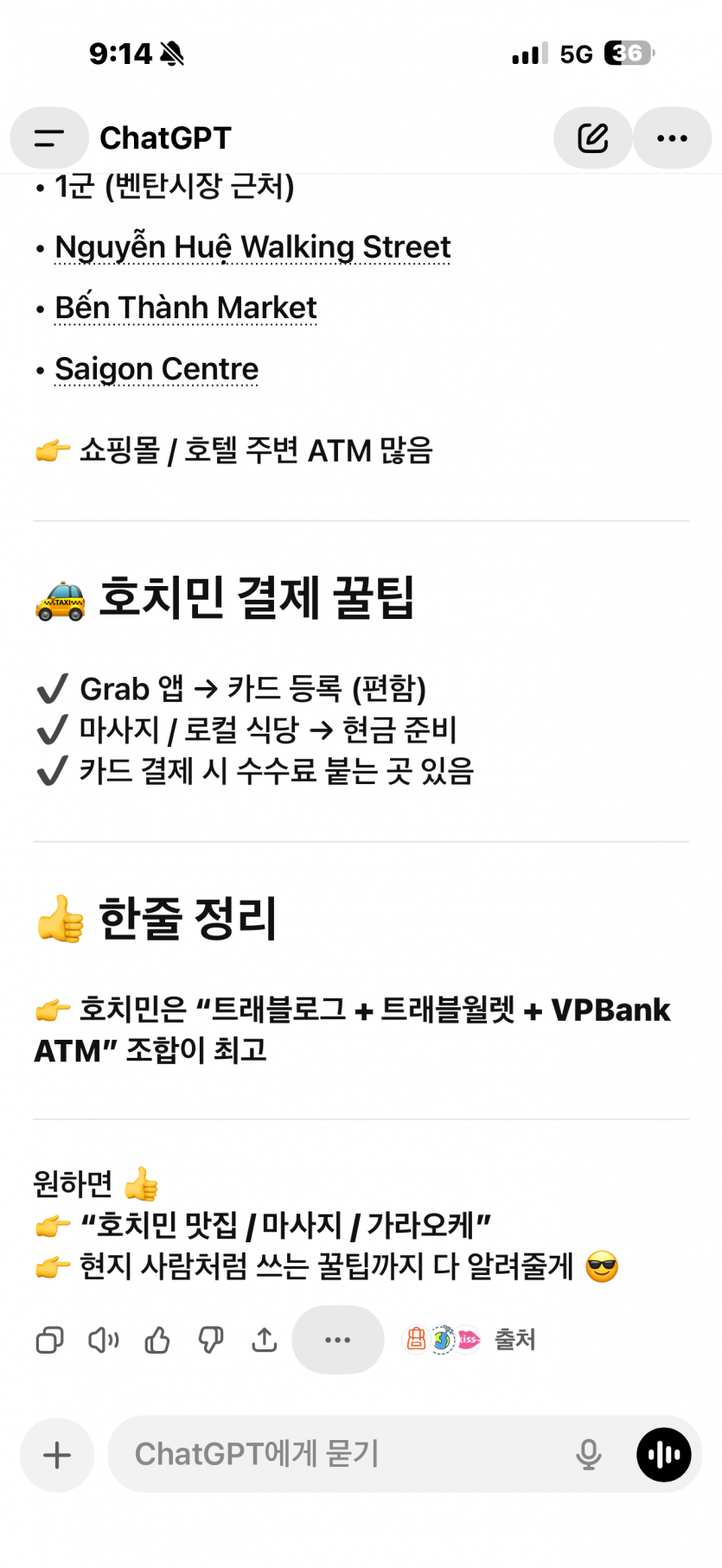
Task: View the 출처 sources
Action: click(x=471, y=1340)
